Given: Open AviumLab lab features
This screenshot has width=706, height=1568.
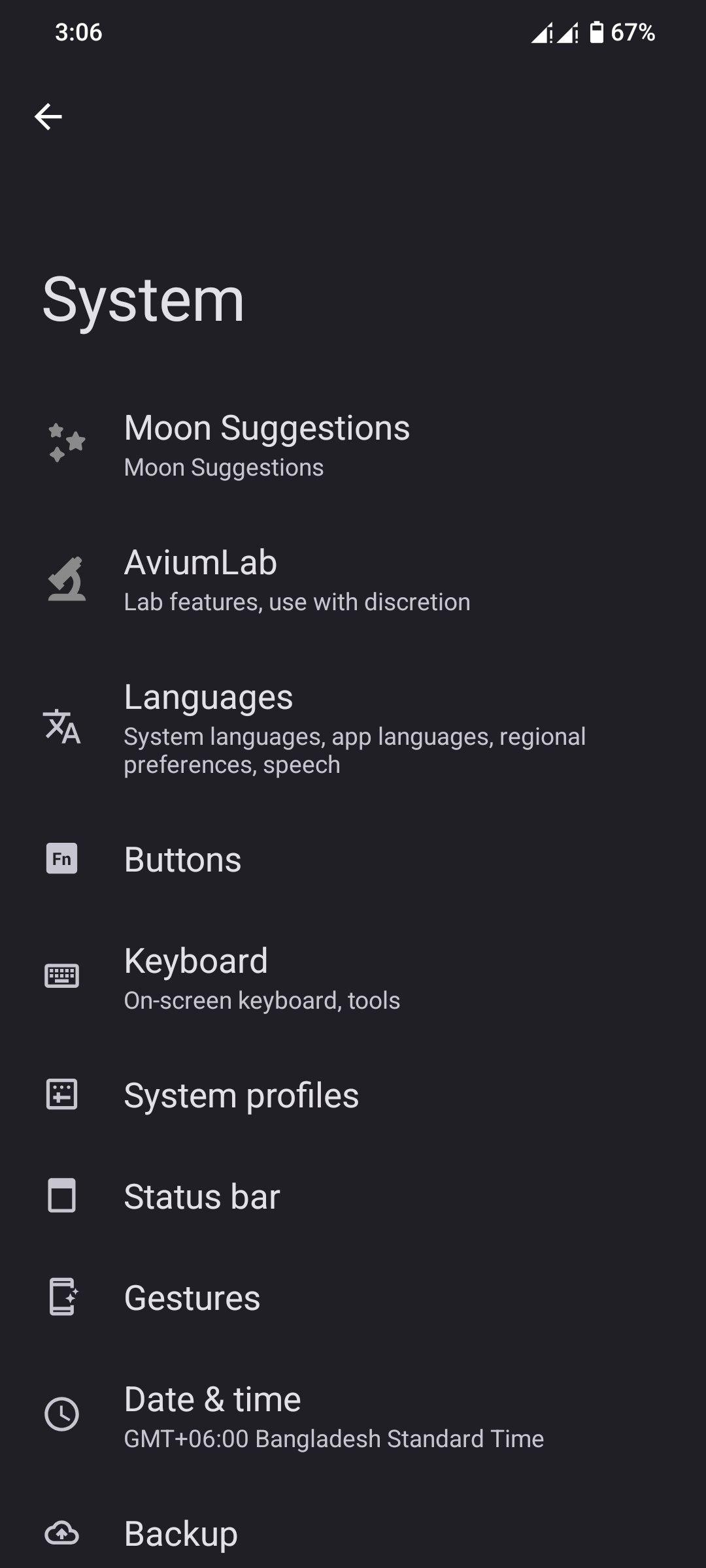Looking at the screenshot, I should click(x=297, y=580).
